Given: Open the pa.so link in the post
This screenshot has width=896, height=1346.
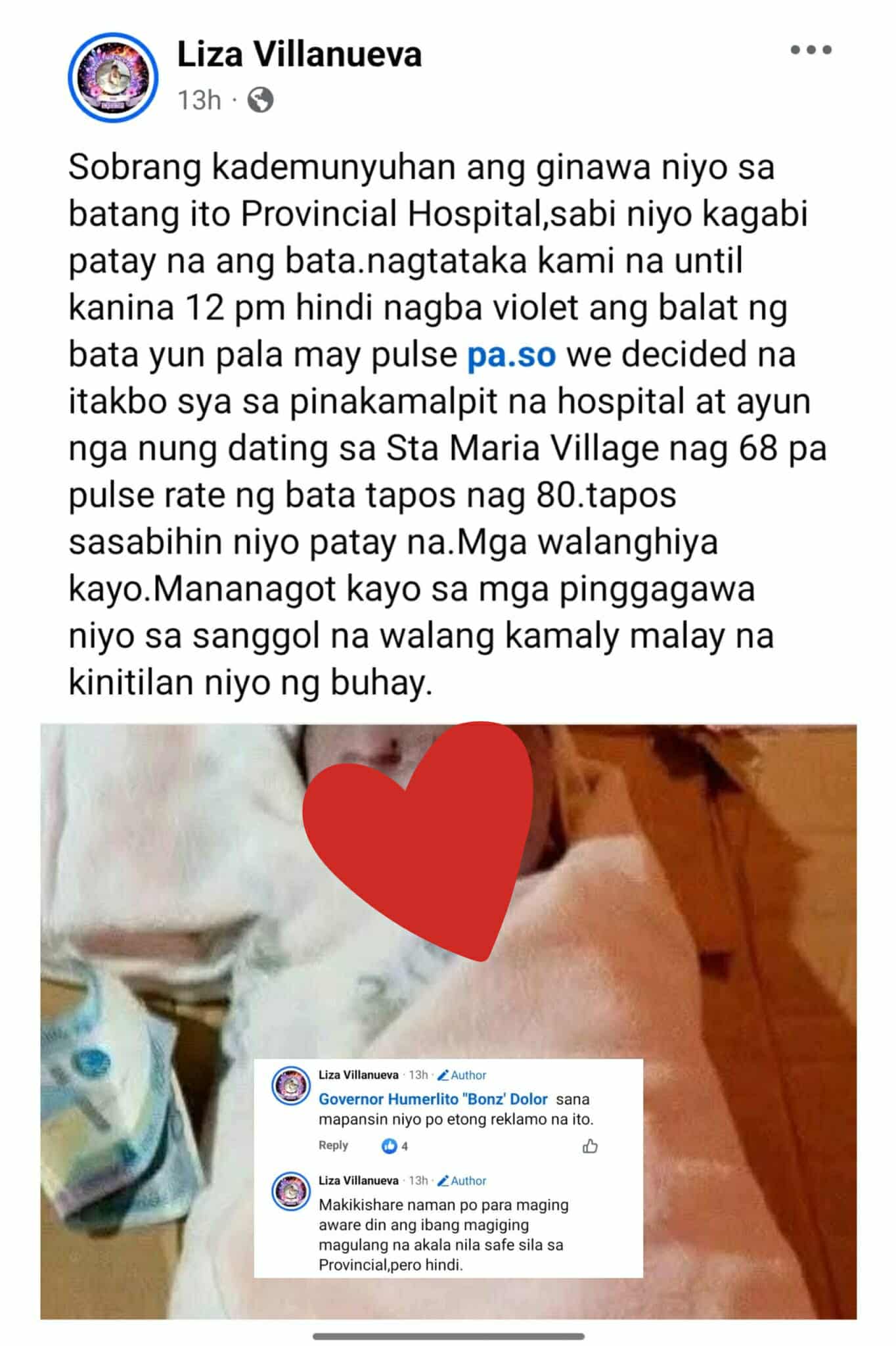Looking at the screenshot, I should coord(511,355).
